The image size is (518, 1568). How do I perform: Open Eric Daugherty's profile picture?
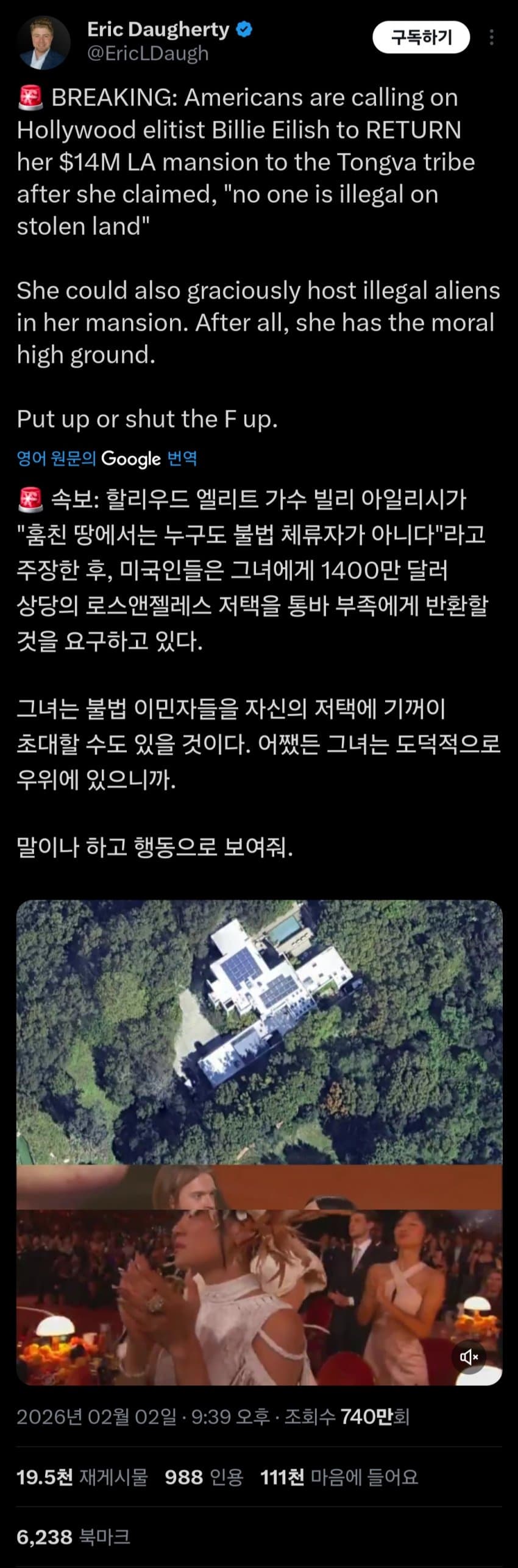coord(43,42)
